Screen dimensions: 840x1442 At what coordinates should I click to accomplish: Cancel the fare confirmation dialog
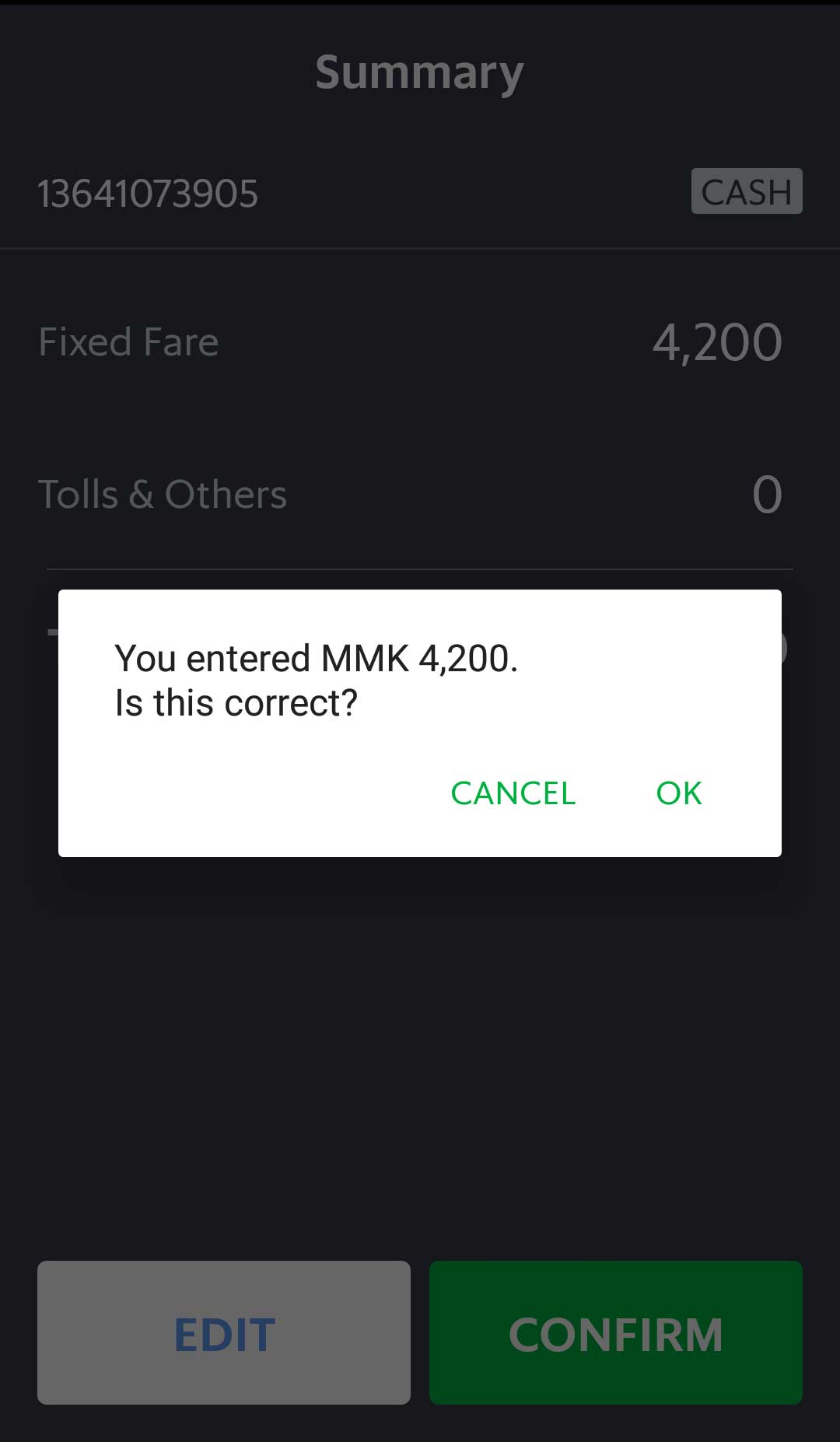513,793
